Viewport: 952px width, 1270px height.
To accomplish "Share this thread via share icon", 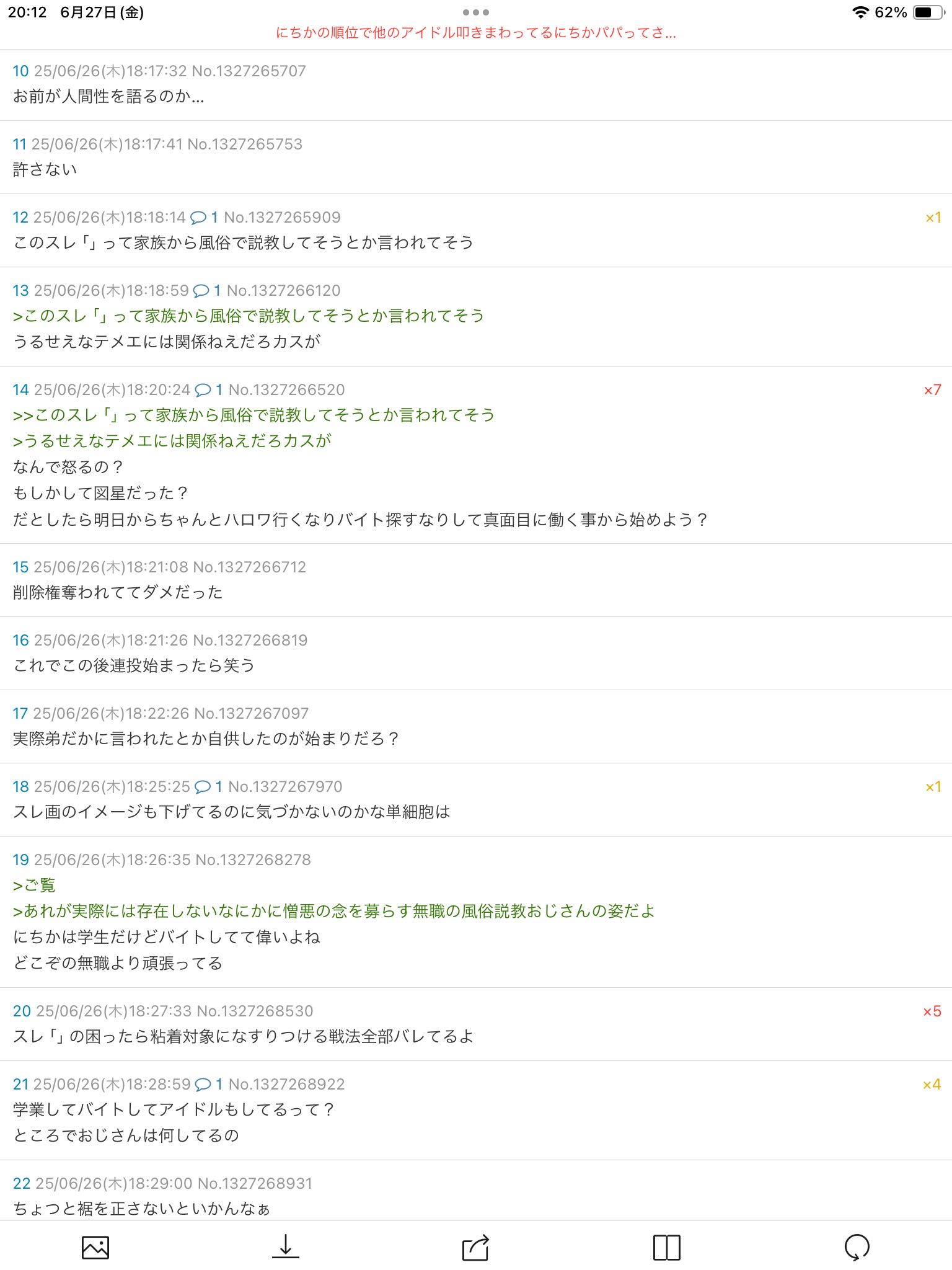I will [x=475, y=1247].
